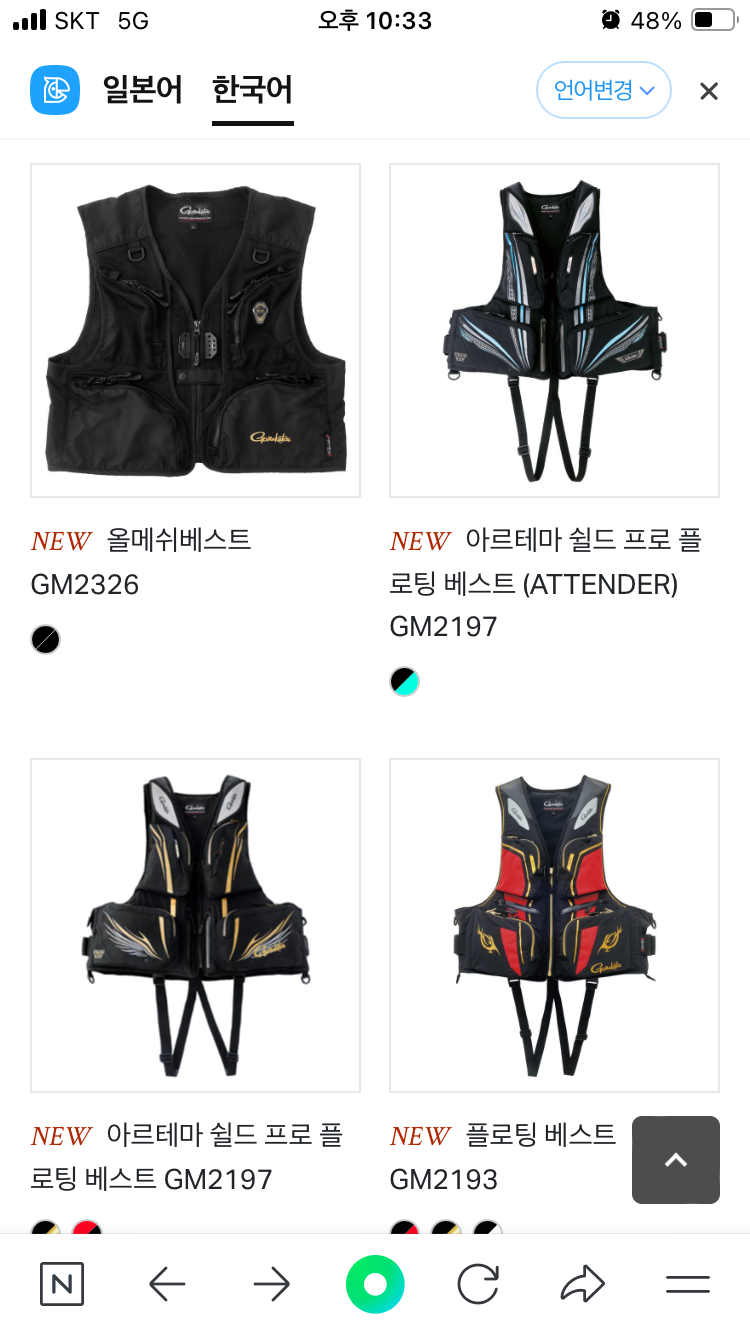Screen dimensions: 750x1334
Task: Go forward to the next page
Action: (x=271, y=1284)
